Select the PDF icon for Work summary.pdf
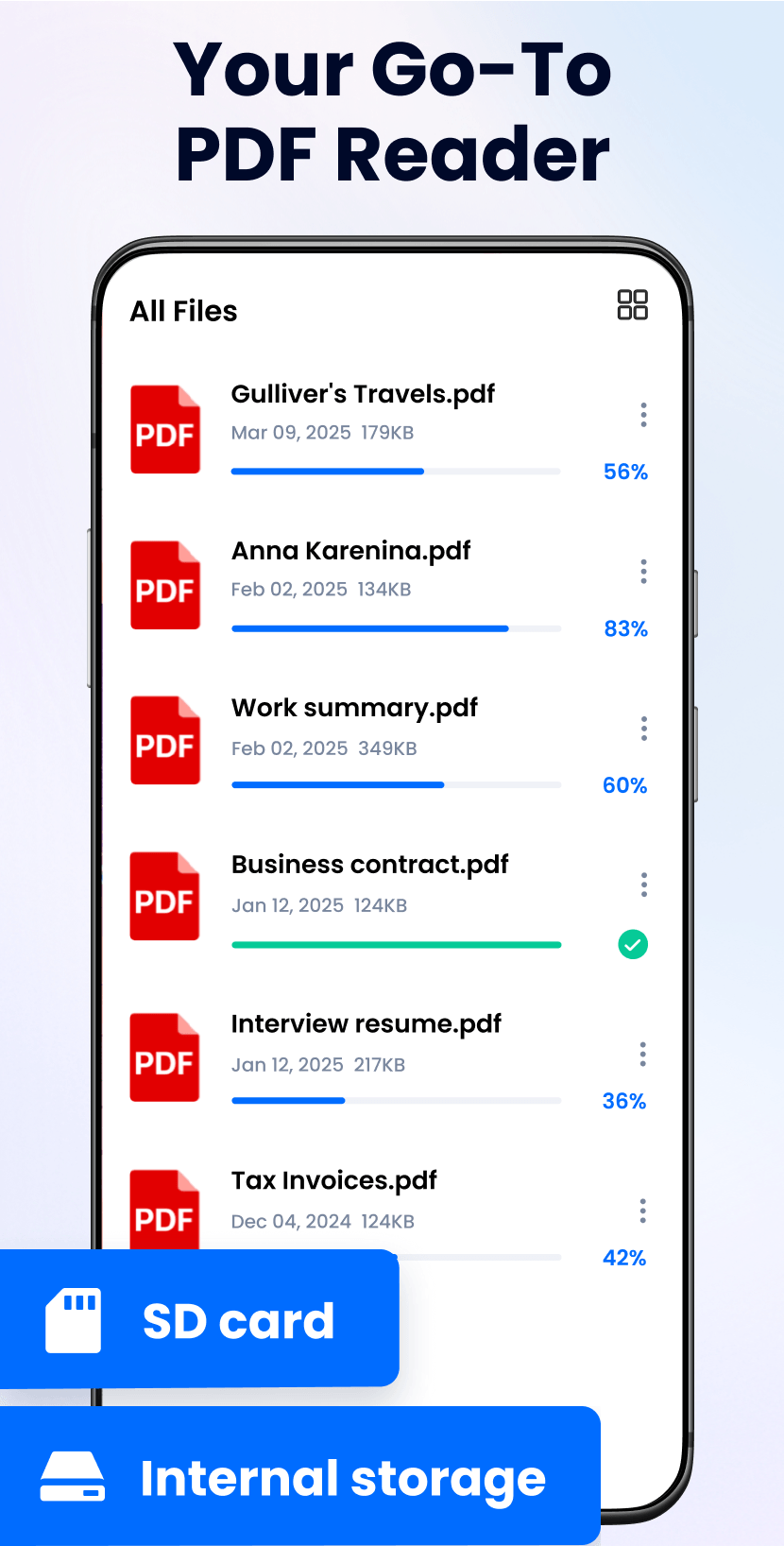 pyautogui.click(x=165, y=743)
